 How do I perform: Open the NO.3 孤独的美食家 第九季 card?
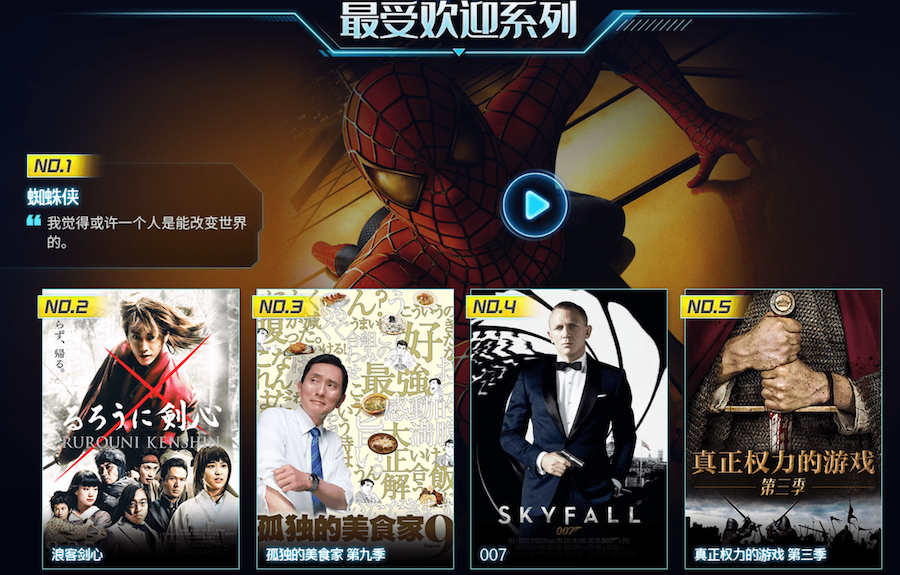pos(355,429)
